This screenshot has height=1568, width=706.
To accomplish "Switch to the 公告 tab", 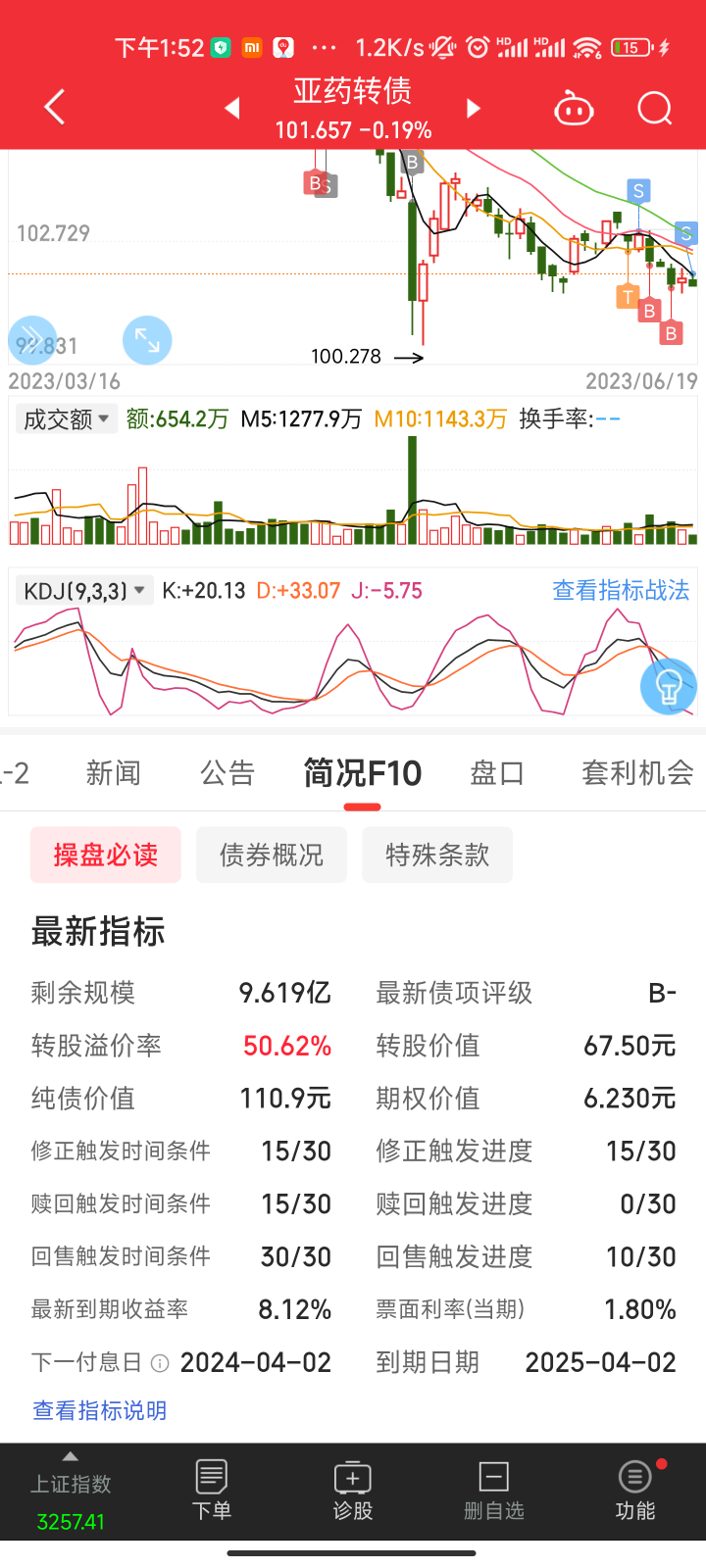I will point(227,773).
